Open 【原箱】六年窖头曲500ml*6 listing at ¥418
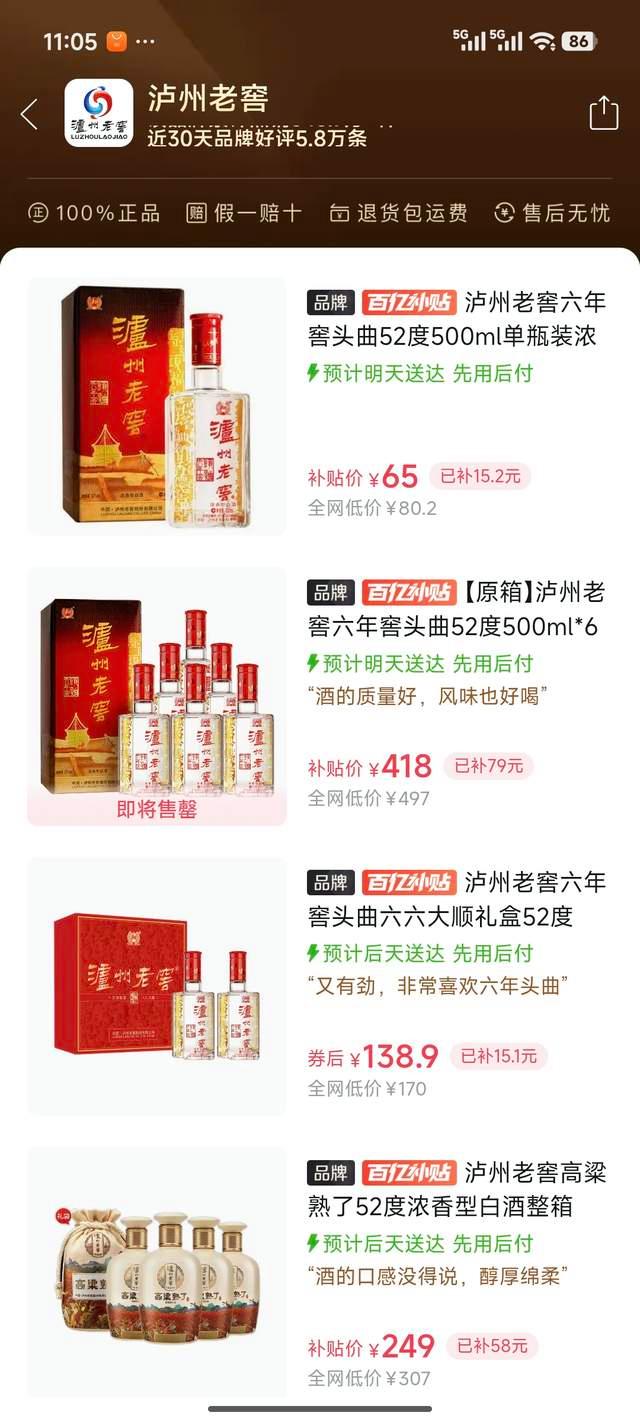This screenshot has height=1422, width=640. pyautogui.click(x=457, y=610)
